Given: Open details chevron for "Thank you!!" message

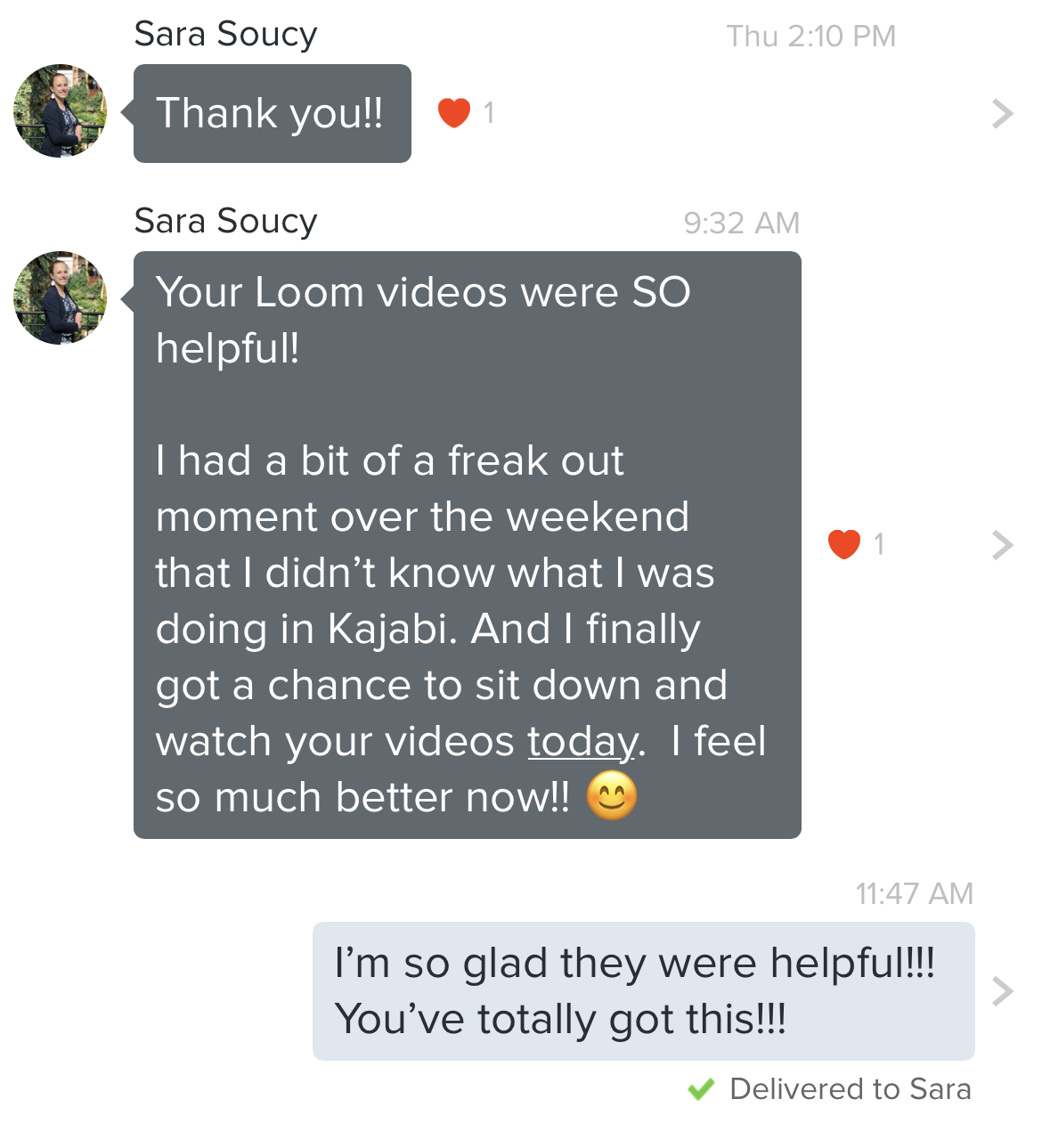Looking at the screenshot, I should [x=1003, y=113].
